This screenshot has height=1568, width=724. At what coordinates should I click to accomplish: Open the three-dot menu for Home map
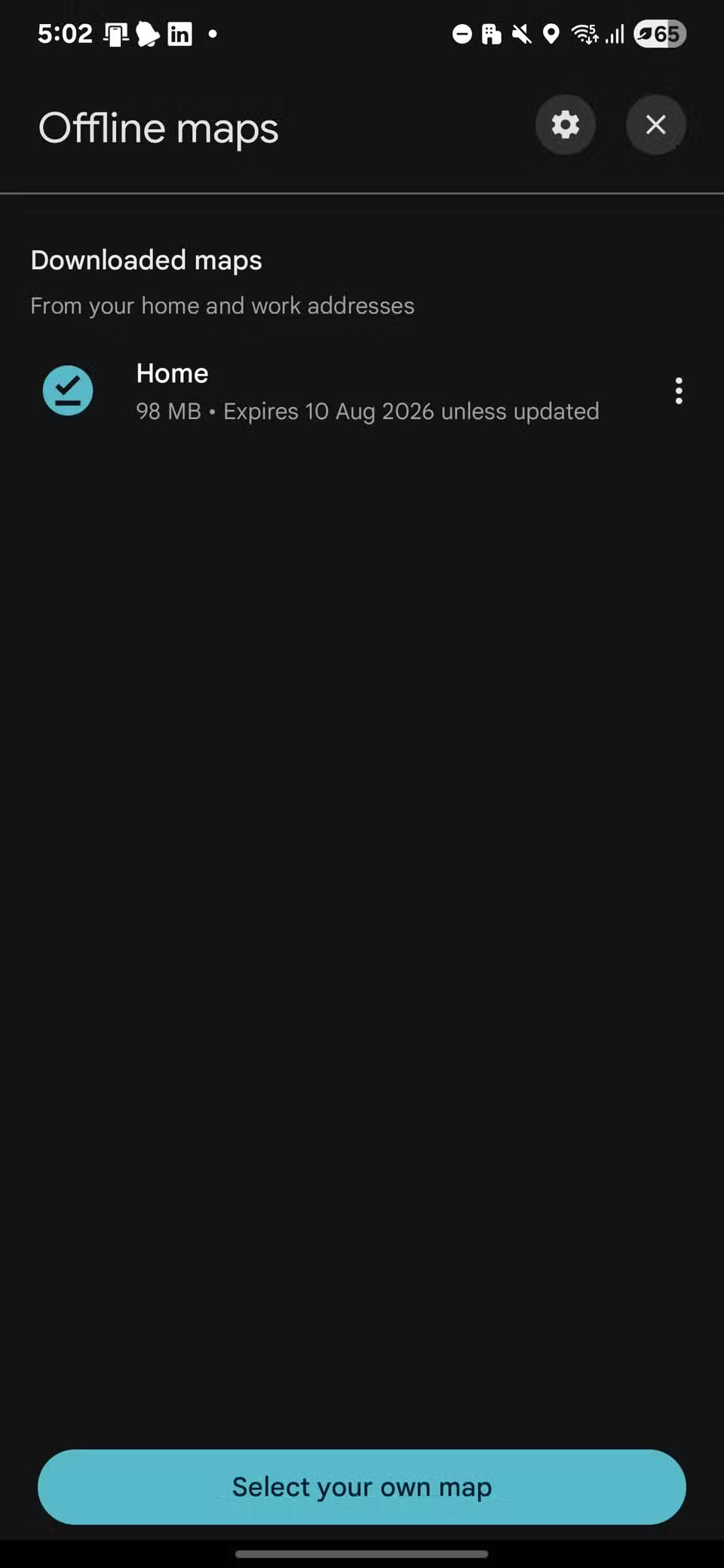tap(679, 391)
